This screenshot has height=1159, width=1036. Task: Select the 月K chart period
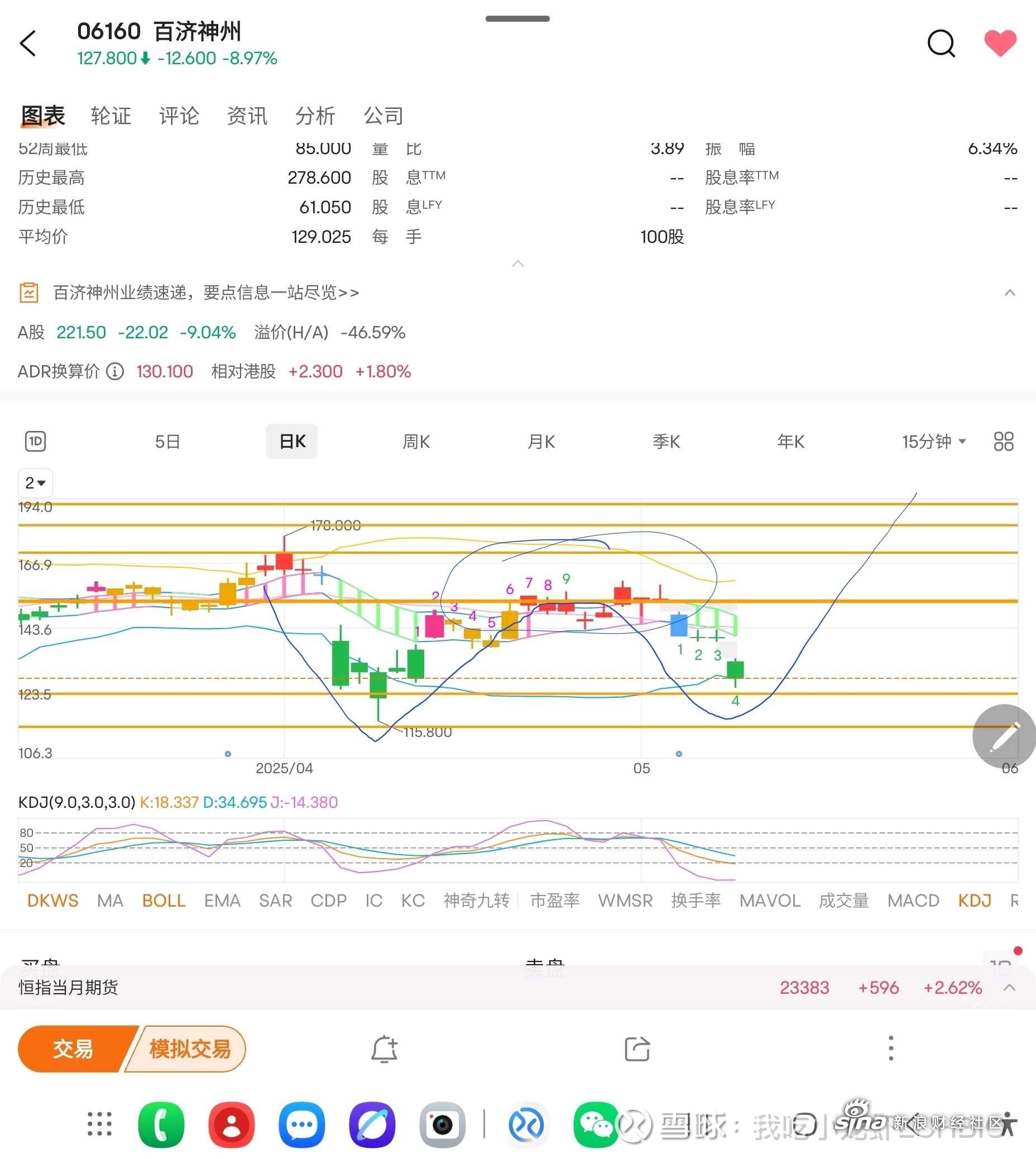(x=541, y=442)
